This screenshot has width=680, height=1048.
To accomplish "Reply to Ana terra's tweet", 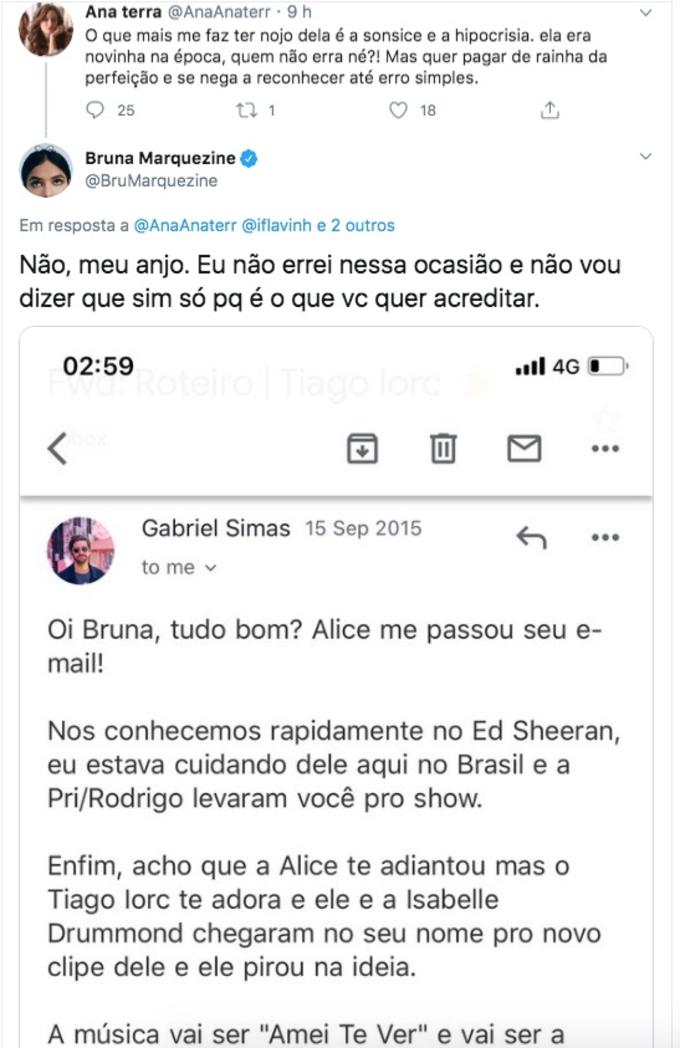I will tap(96, 111).
